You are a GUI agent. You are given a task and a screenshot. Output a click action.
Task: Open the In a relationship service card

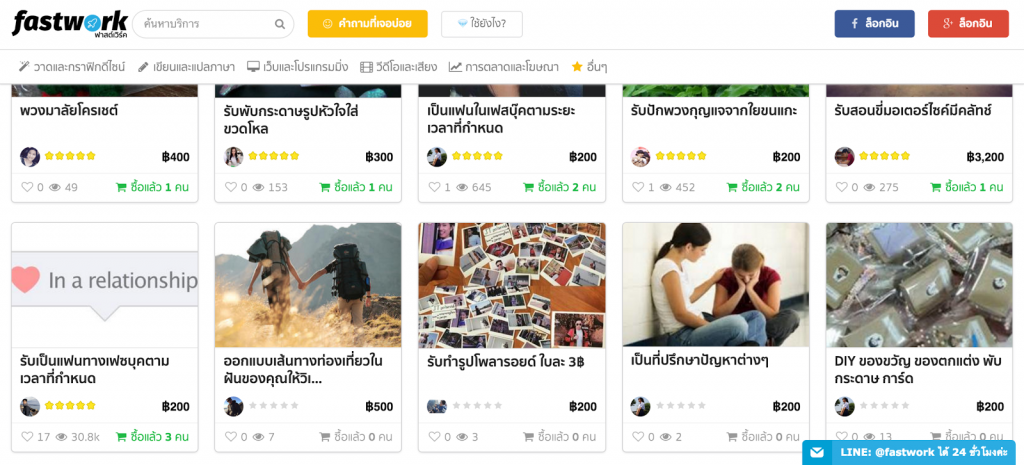[105, 285]
